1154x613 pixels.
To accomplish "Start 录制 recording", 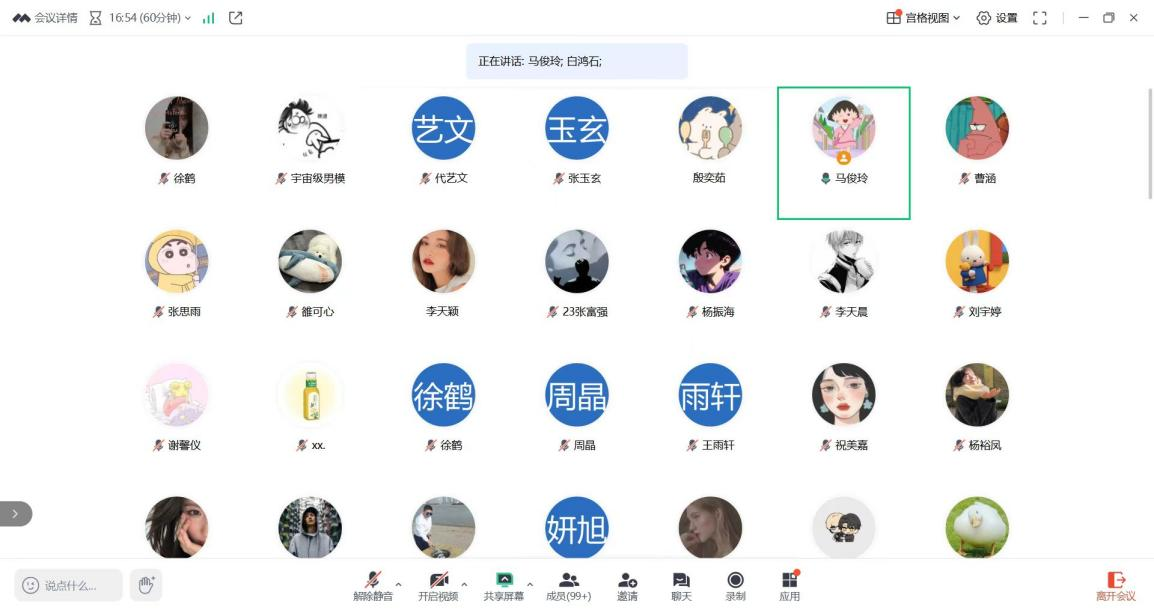I will tap(735, 586).
